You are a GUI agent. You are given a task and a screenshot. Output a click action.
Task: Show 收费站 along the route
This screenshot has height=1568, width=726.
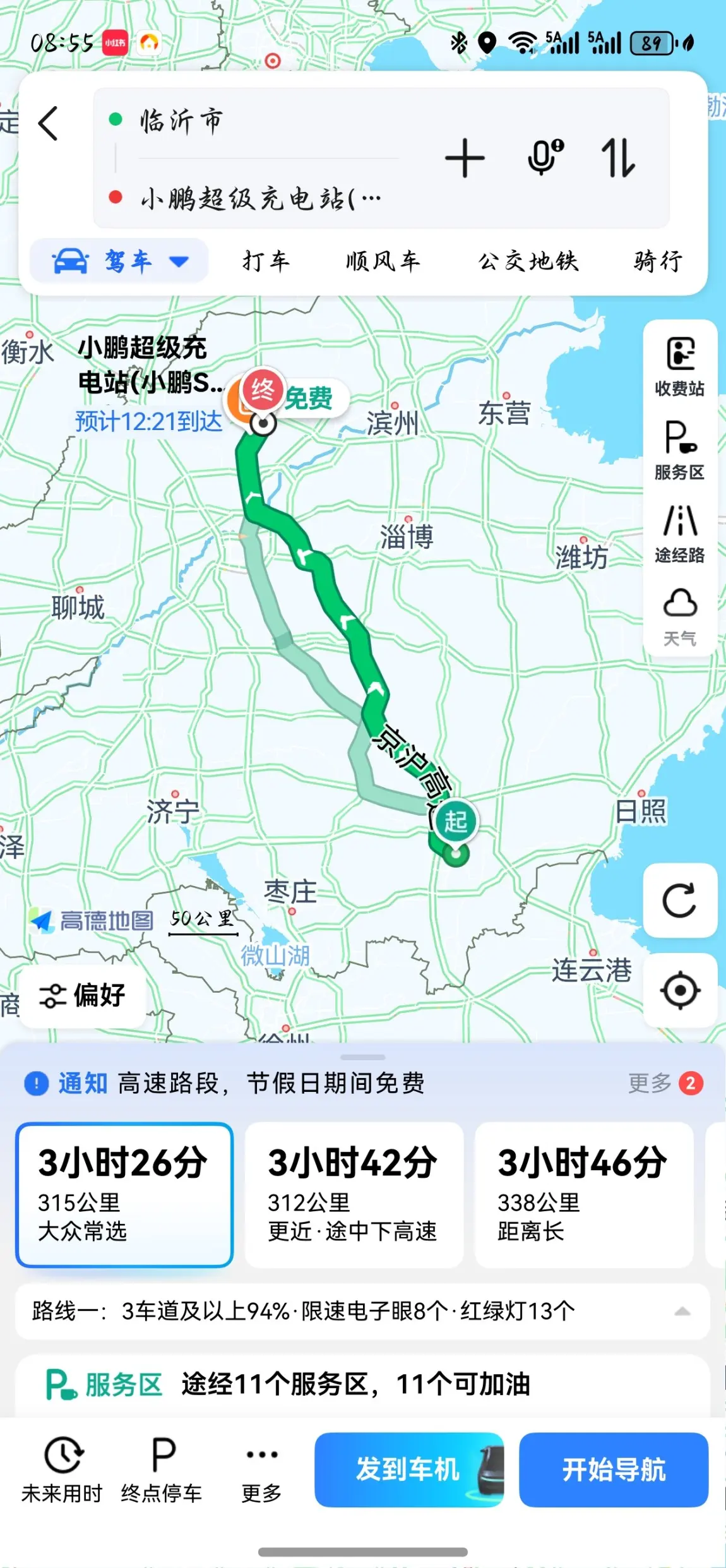point(680,366)
